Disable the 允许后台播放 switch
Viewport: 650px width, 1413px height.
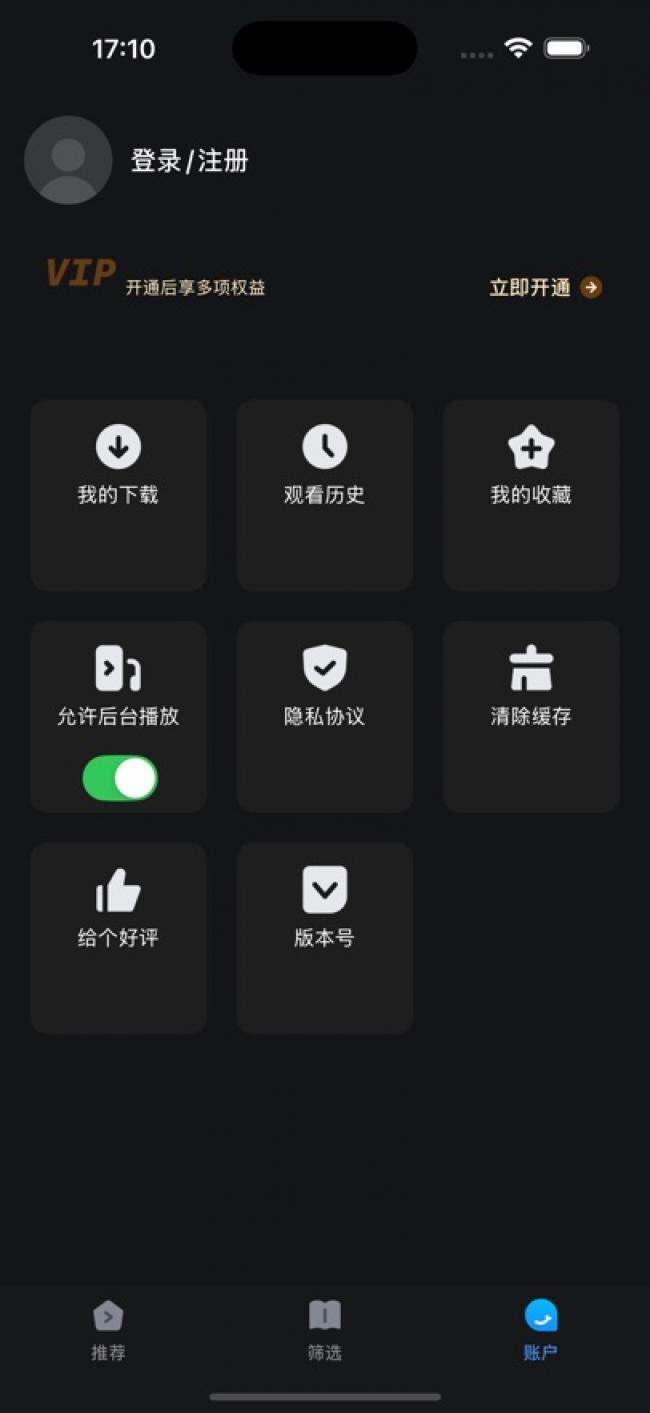[120, 778]
